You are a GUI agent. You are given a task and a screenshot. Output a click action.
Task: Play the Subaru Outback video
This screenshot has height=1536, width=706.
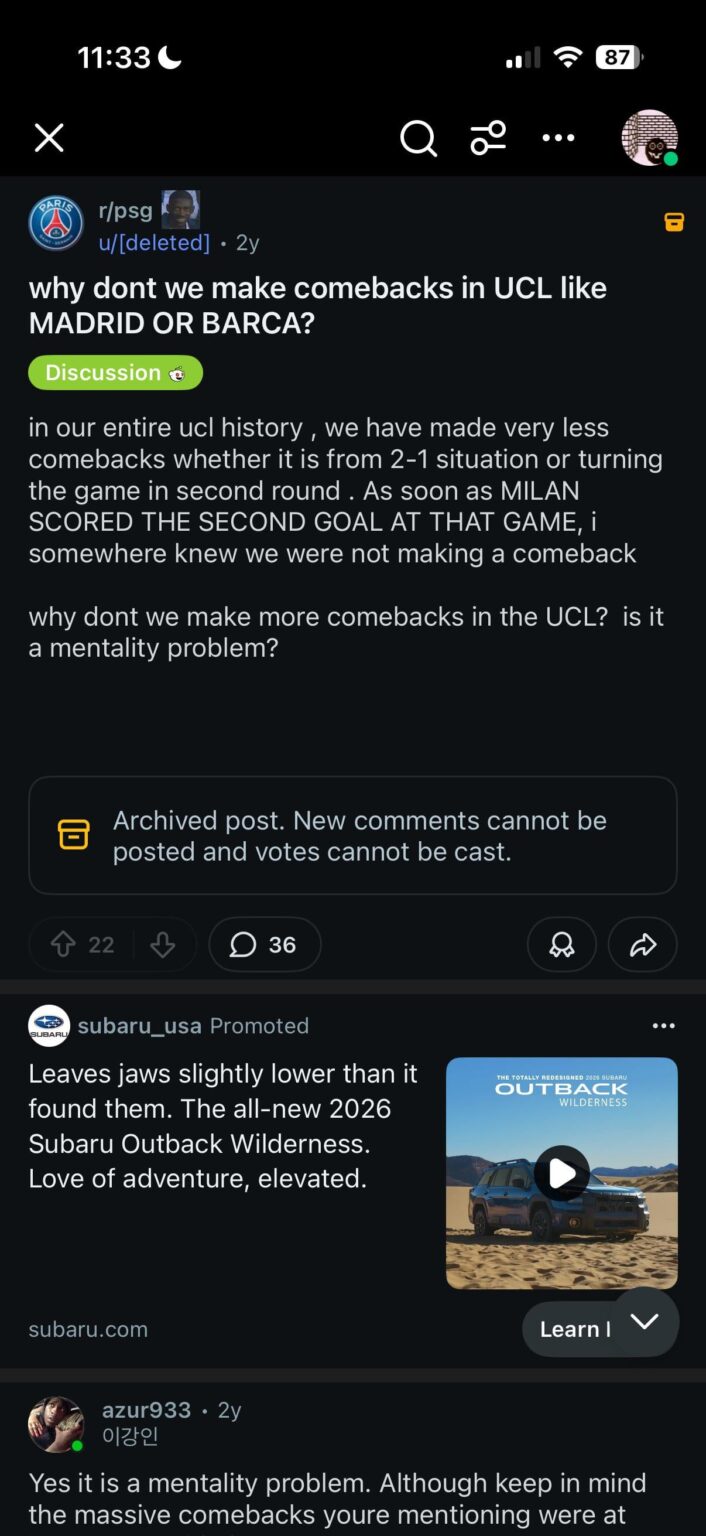coord(562,1173)
